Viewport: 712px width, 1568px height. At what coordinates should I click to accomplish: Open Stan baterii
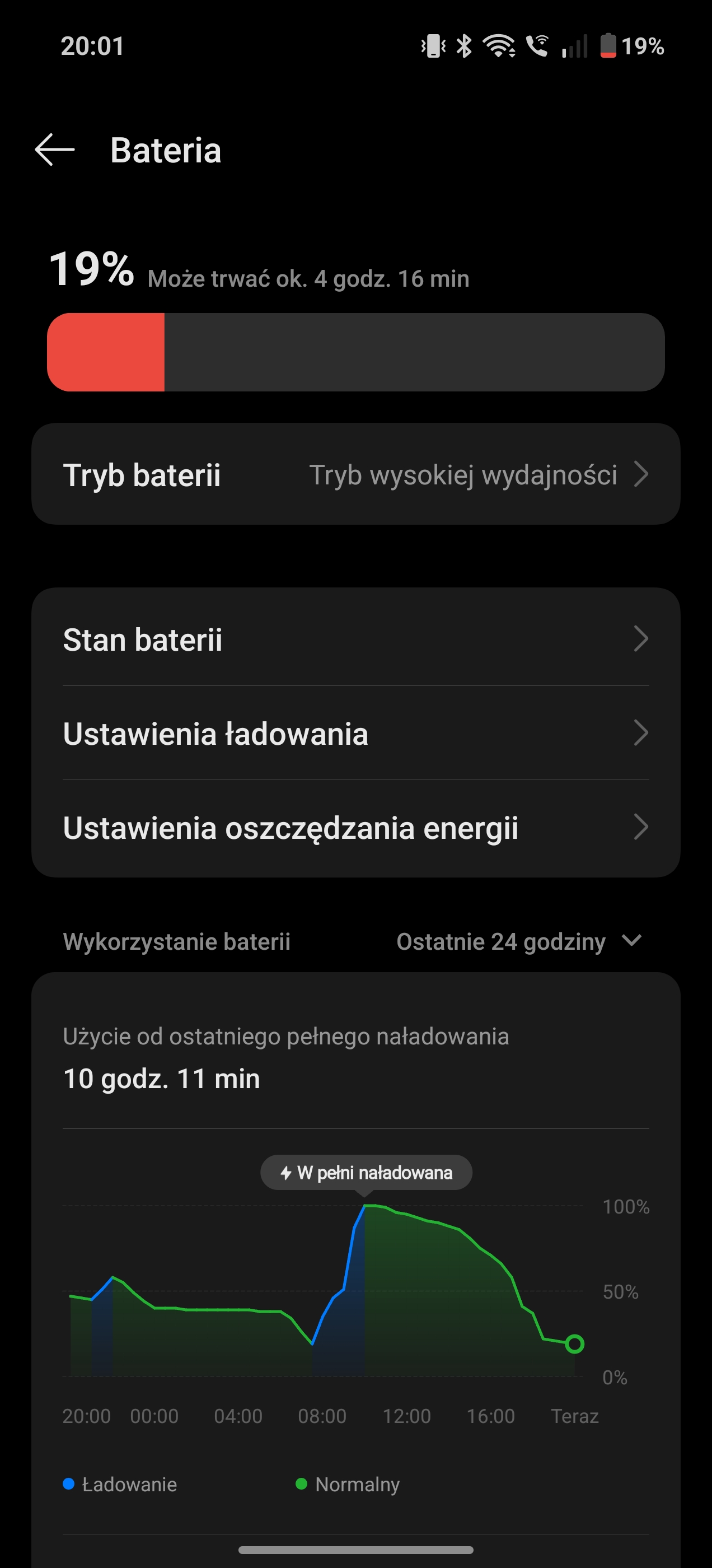[356, 638]
